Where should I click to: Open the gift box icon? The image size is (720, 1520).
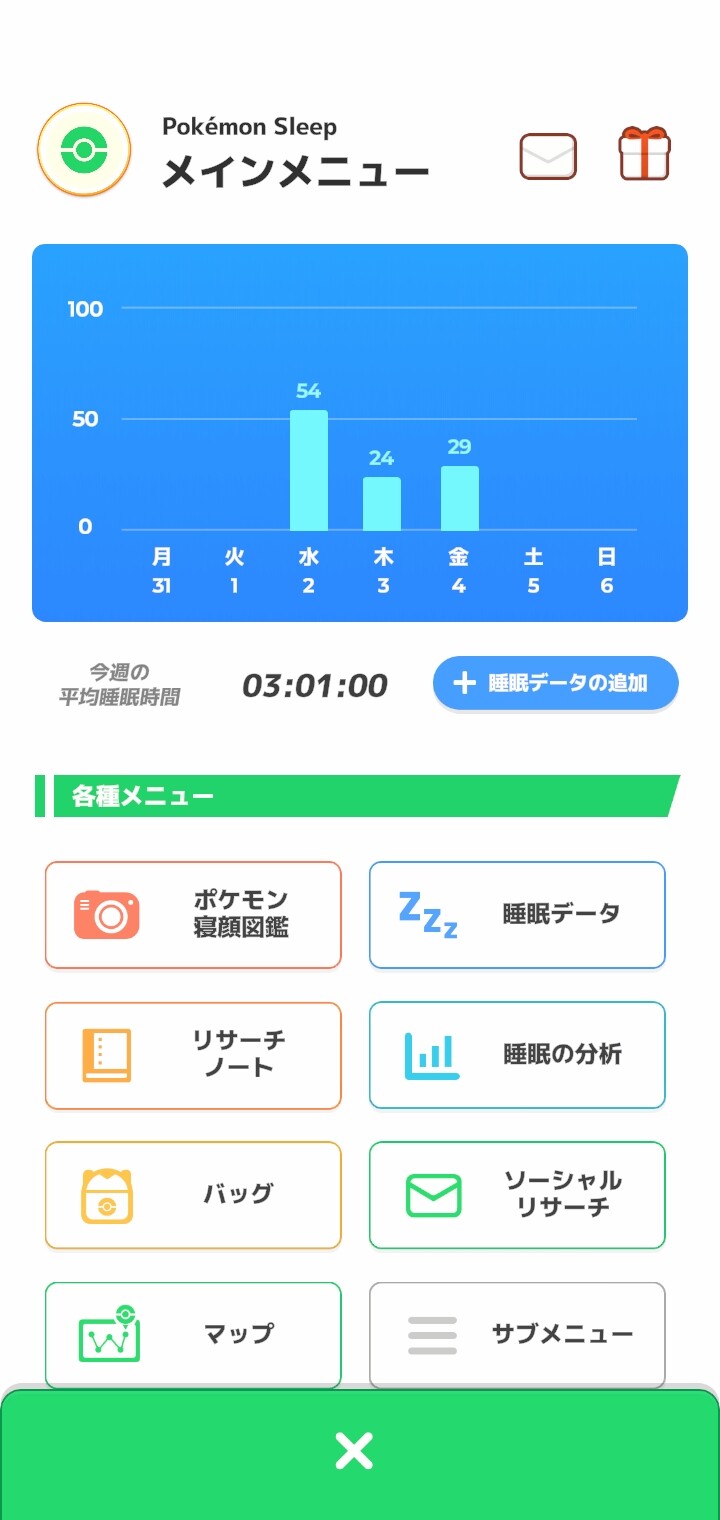point(644,154)
